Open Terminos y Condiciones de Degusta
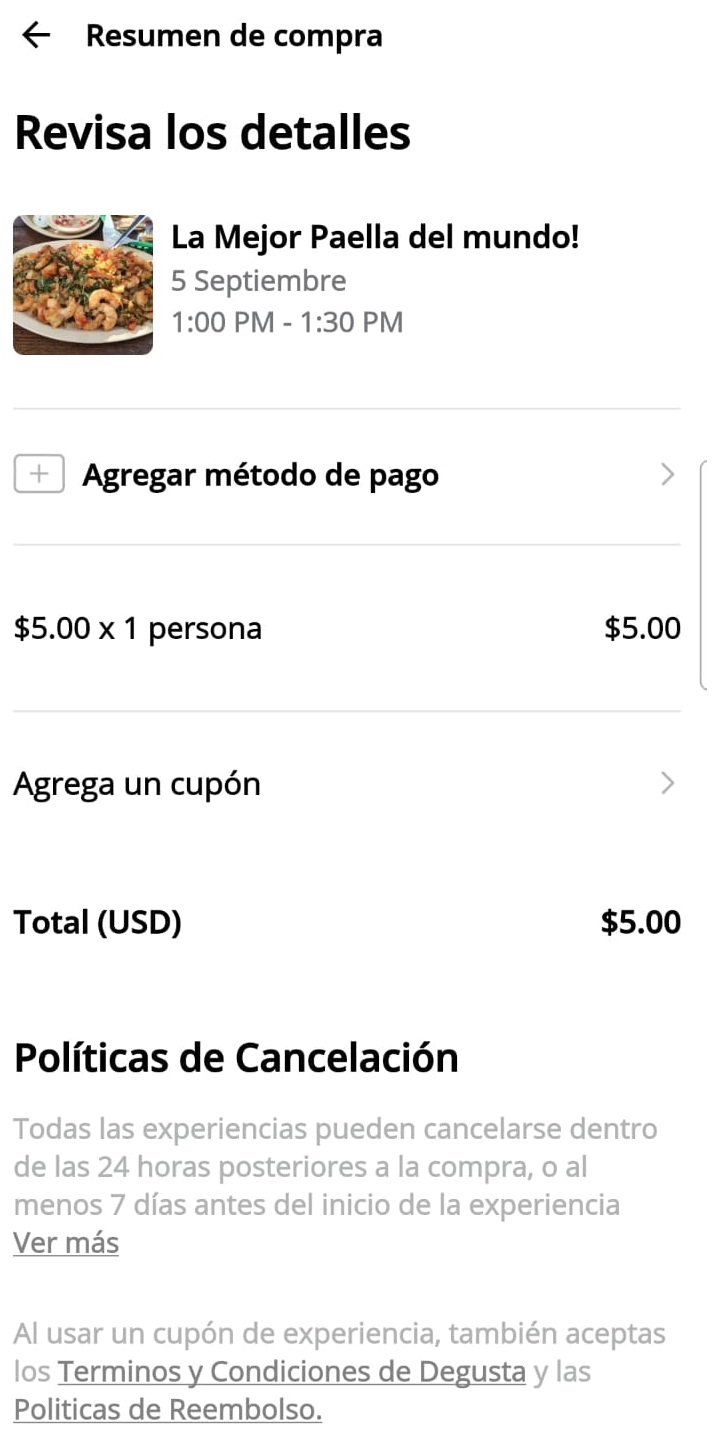 click(292, 1372)
